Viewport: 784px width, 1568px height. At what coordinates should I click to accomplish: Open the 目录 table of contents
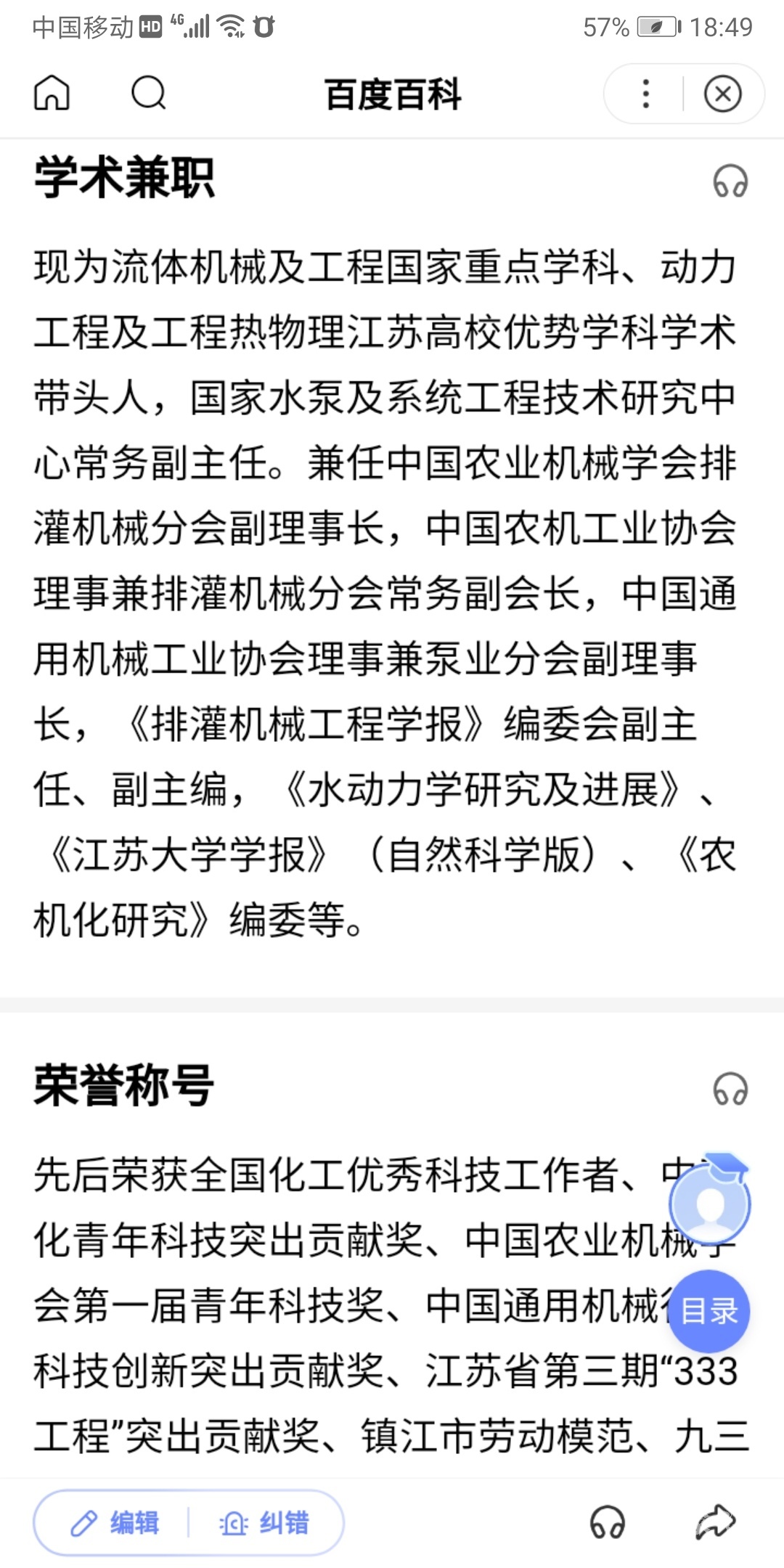[x=709, y=1311]
